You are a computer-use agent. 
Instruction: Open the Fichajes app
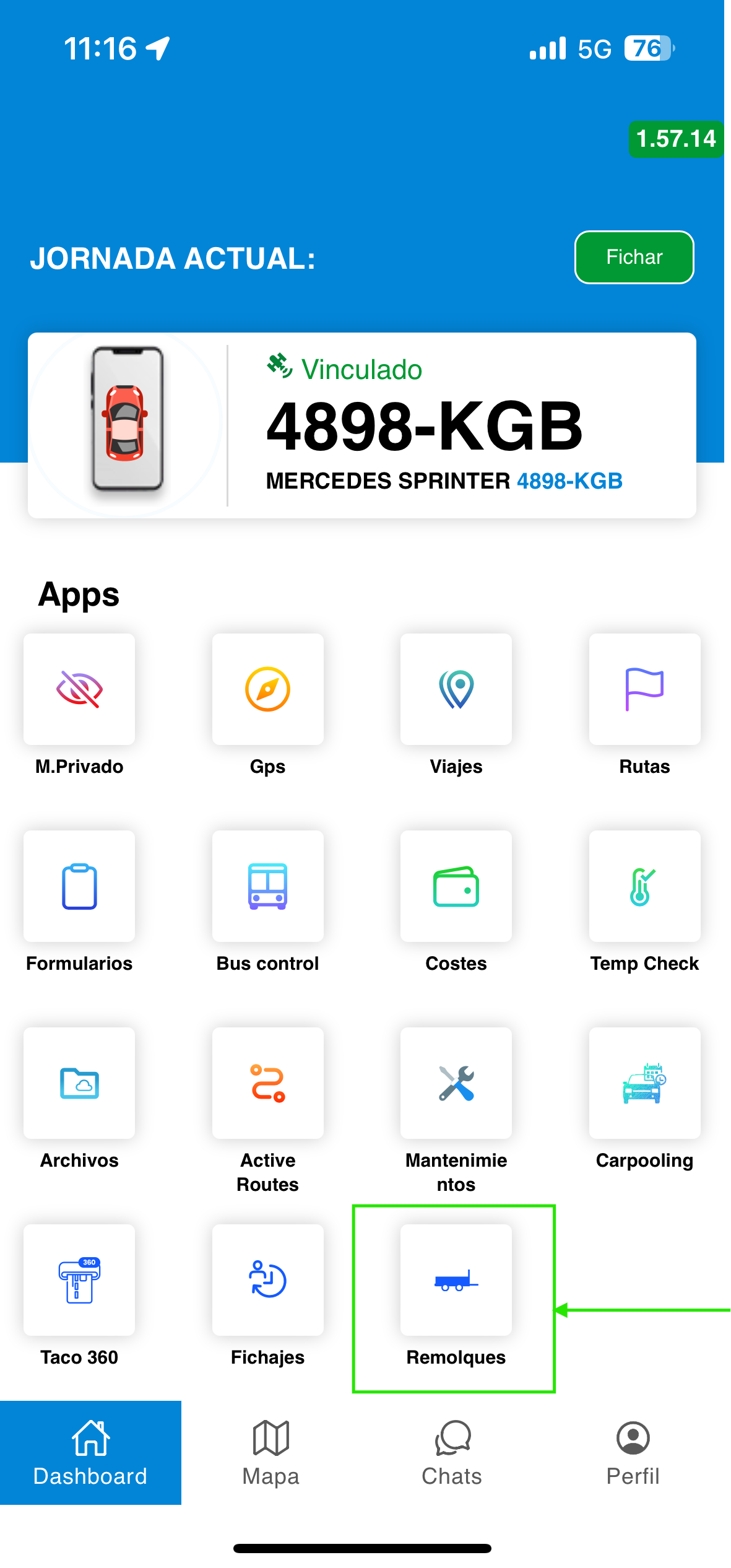point(267,1280)
